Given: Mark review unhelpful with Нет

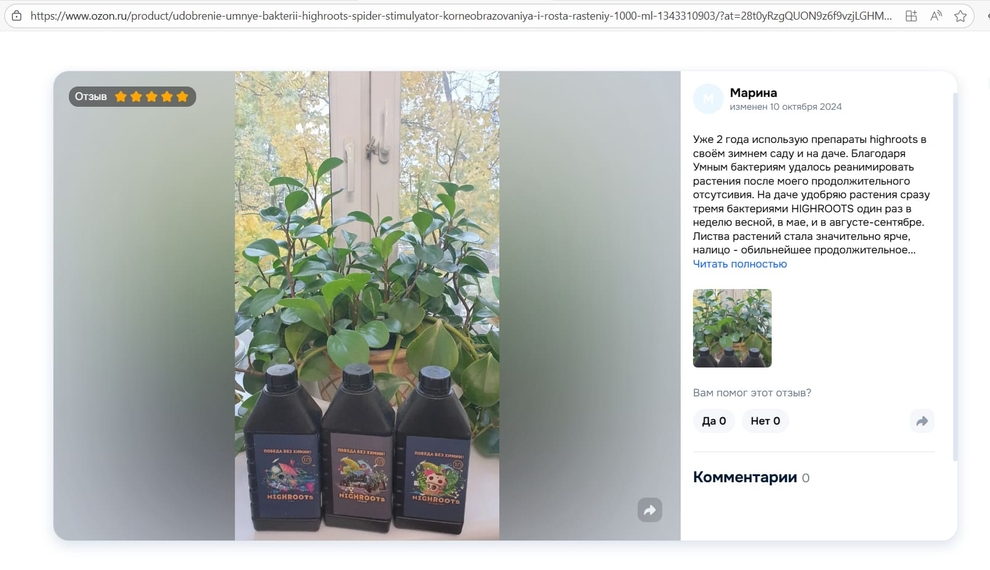Looking at the screenshot, I should click(x=765, y=421).
